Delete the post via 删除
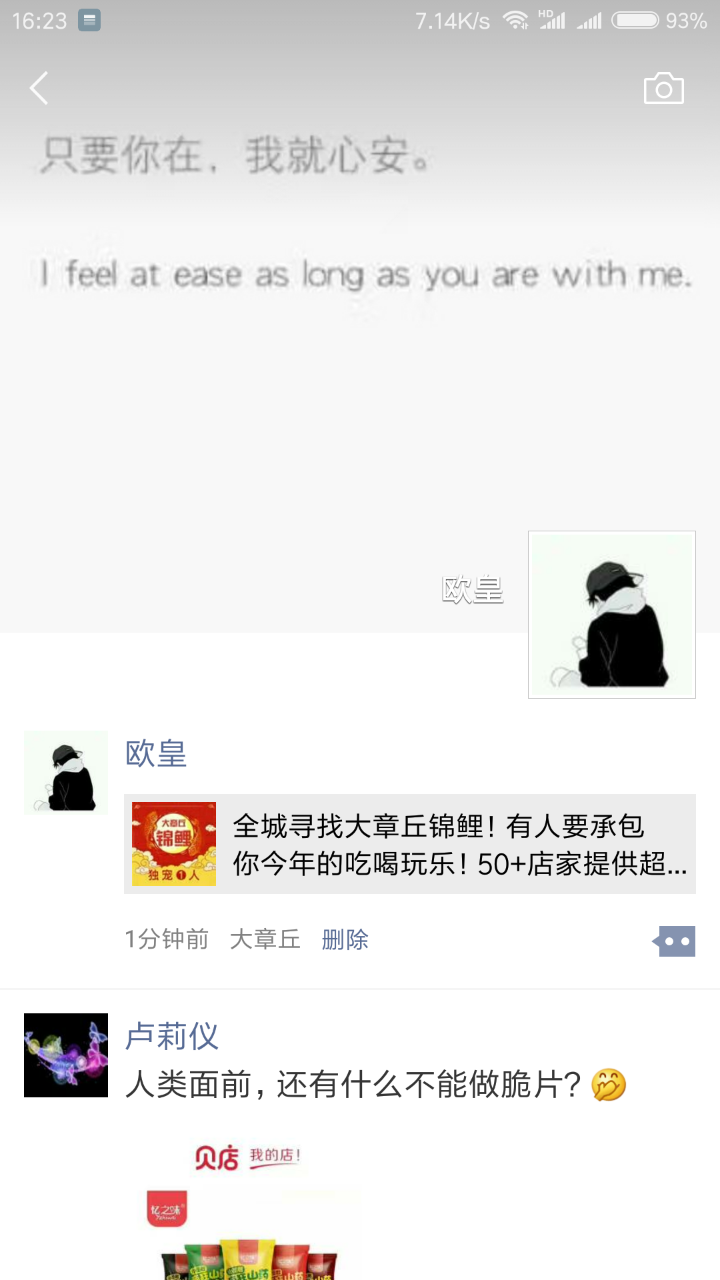The image size is (720, 1280). coord(345,940)
